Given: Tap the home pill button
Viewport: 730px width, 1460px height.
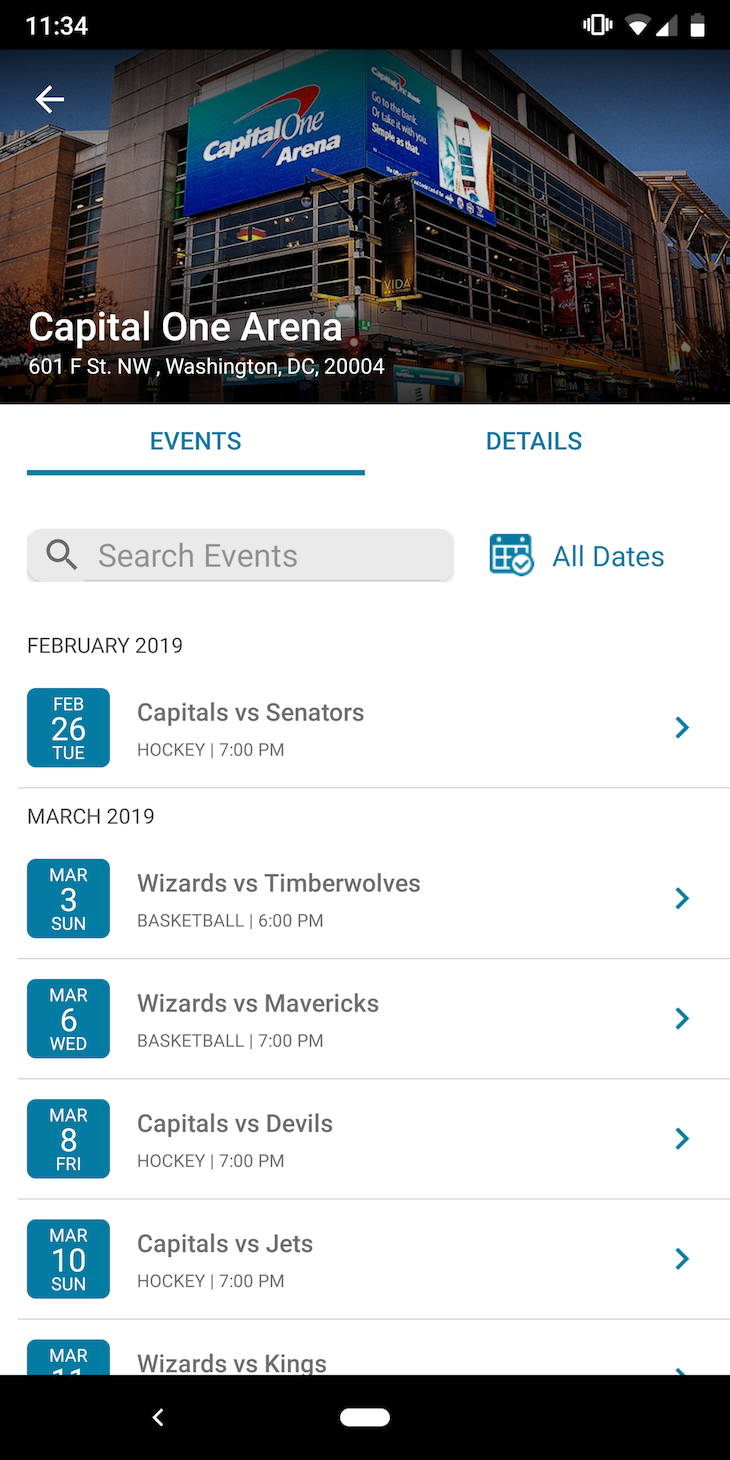Looking at the screenshot, I should click(x=365, y=1417).
